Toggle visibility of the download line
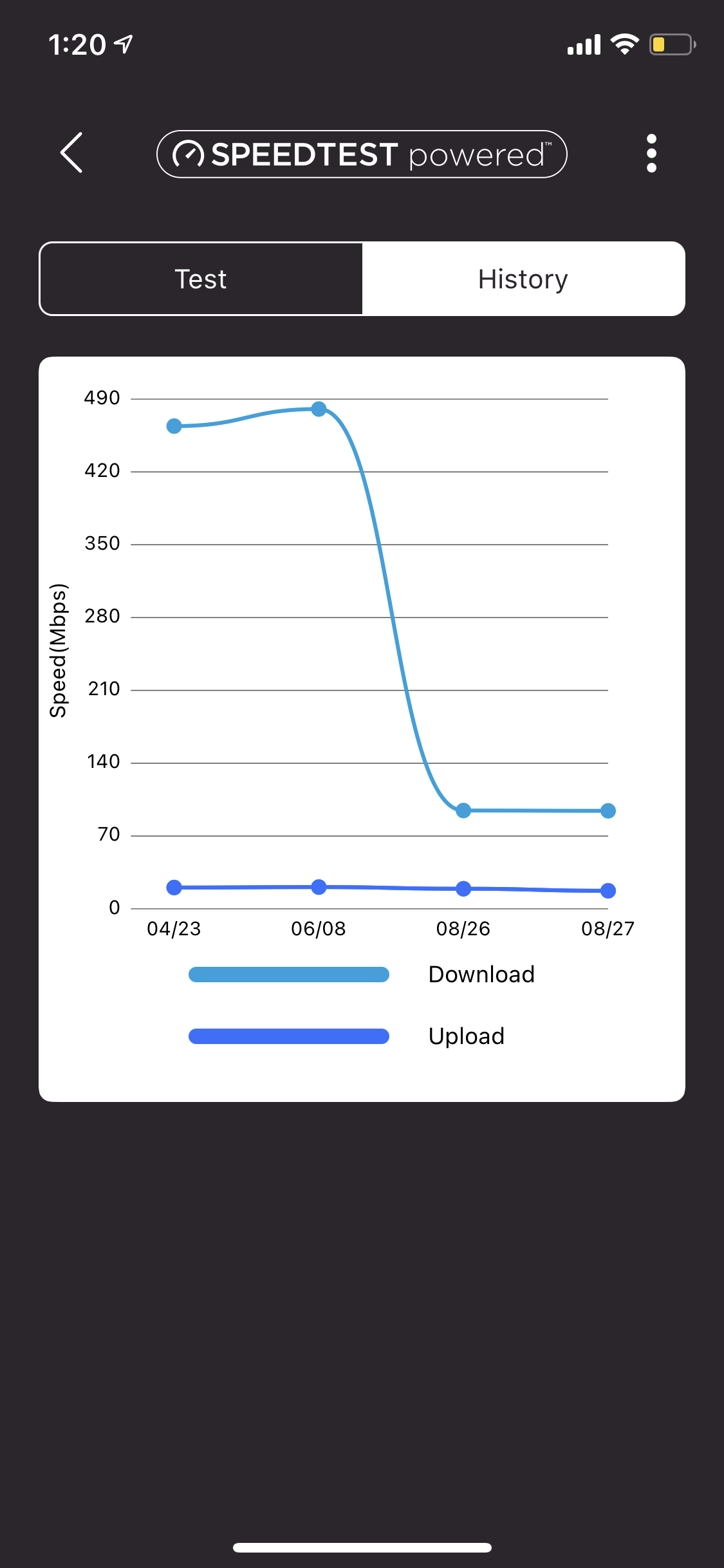Viewport: 724px width, 1568px height. tap(289, 974)
